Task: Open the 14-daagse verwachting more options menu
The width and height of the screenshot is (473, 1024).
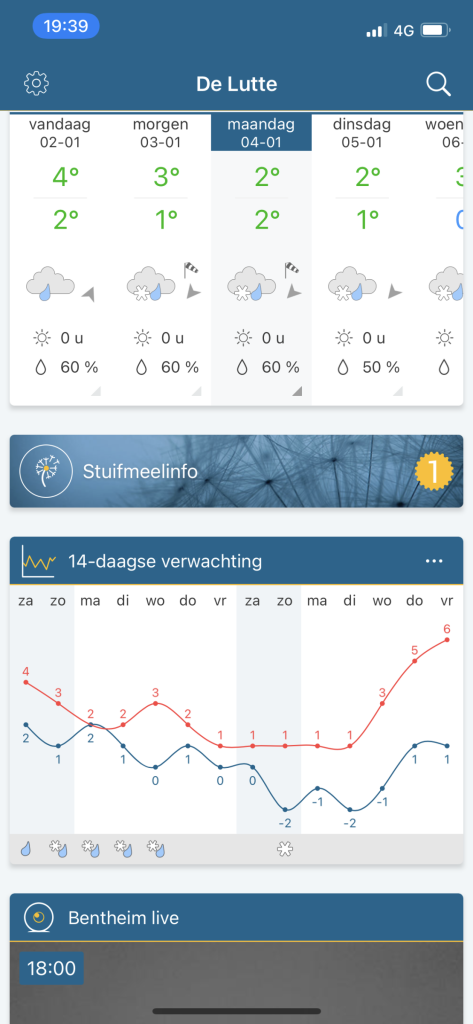Action: pos(434,561)
